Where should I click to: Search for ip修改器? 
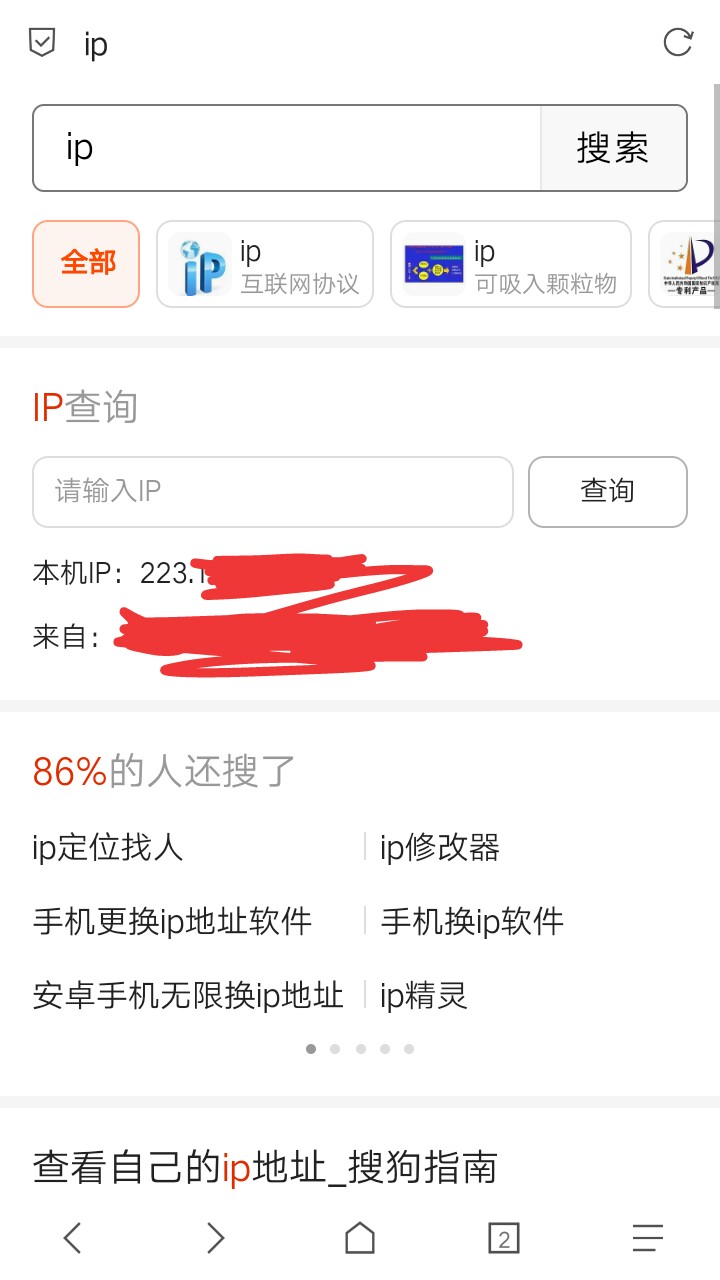440,848
